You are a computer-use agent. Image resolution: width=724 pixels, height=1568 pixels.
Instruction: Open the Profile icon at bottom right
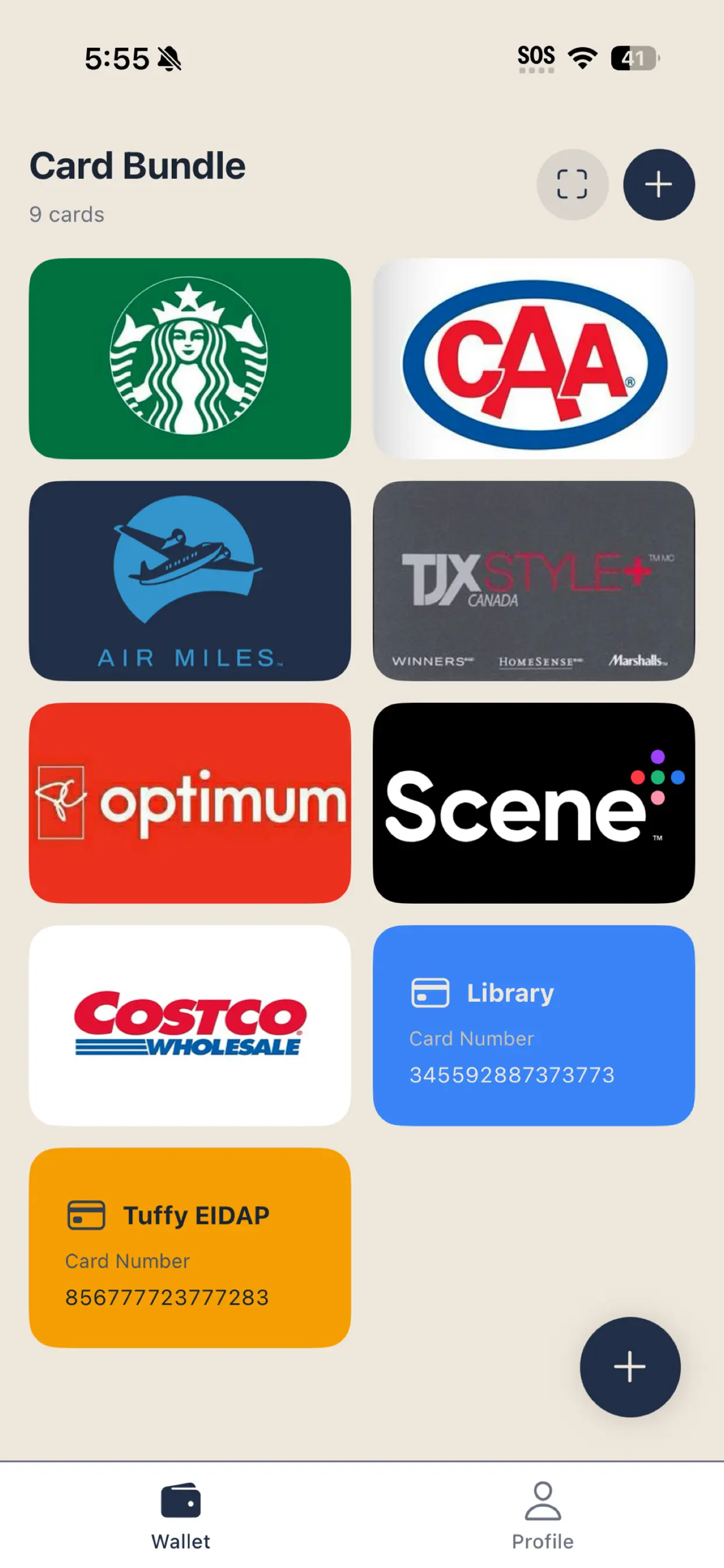(543, 1499)
